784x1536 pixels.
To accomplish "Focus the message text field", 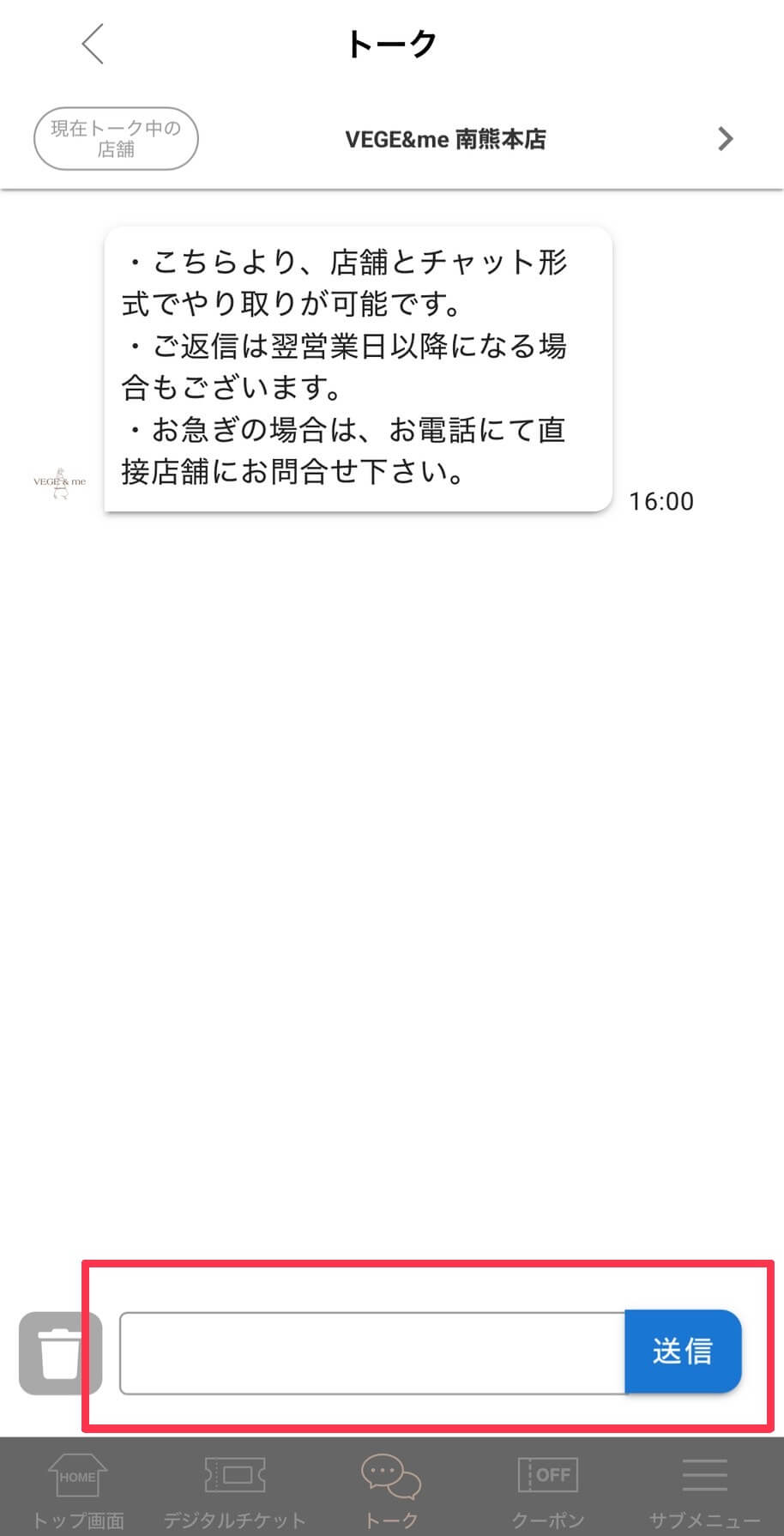I will pos(372,1353).
